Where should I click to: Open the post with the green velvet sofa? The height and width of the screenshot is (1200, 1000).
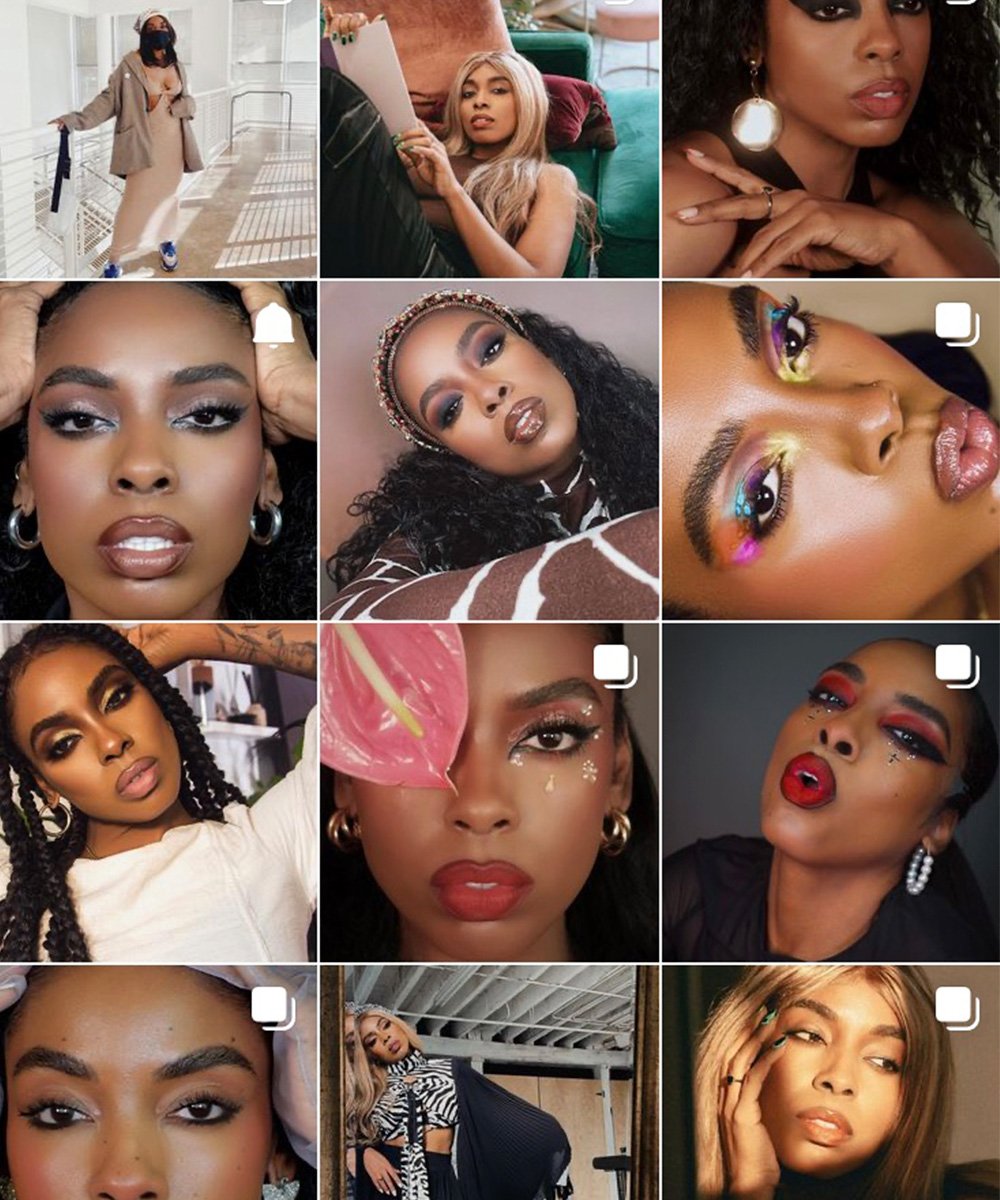pyautogui.click(x=489, y=140)
